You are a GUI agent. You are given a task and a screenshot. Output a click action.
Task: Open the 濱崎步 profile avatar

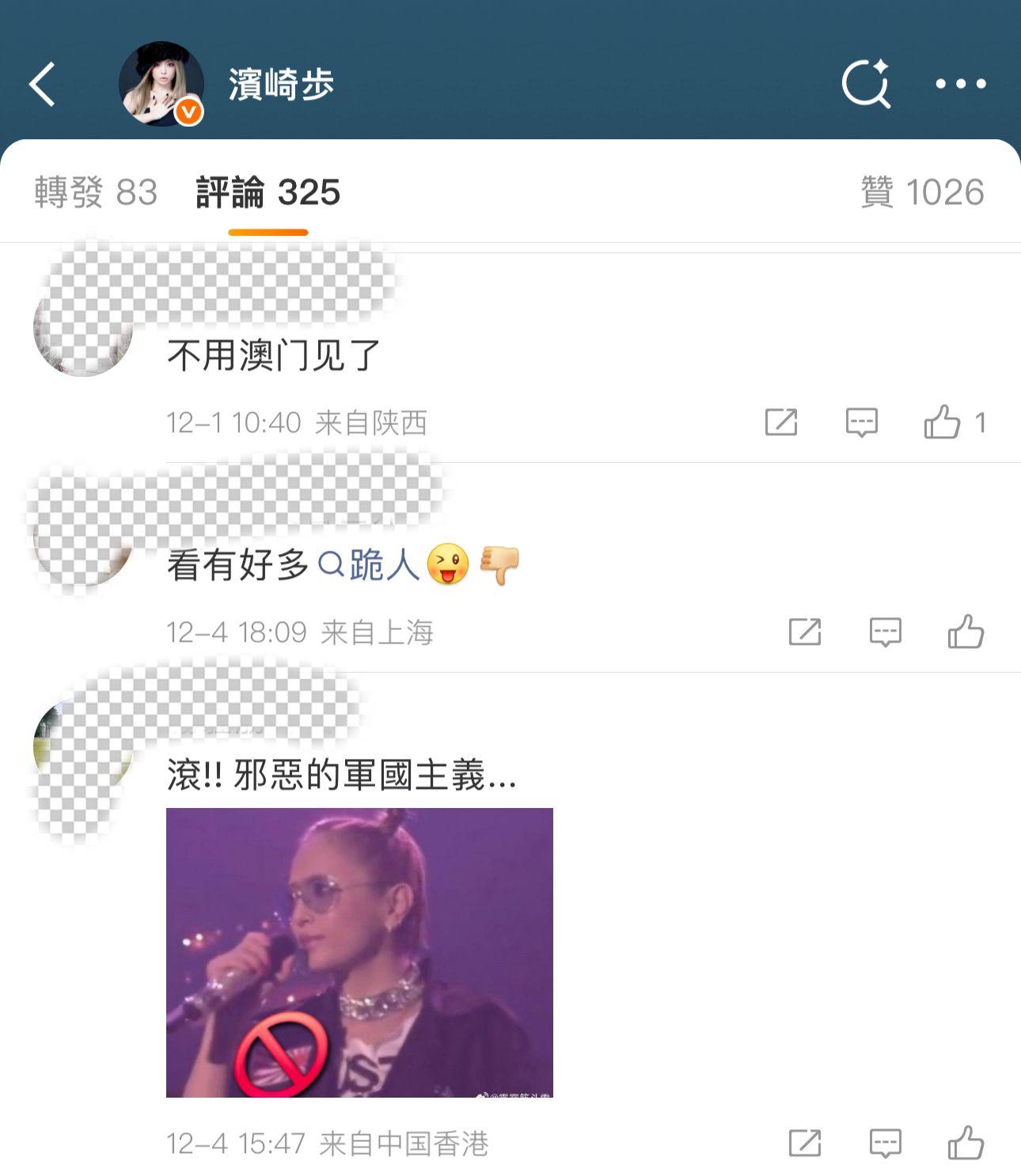(161, 84)
